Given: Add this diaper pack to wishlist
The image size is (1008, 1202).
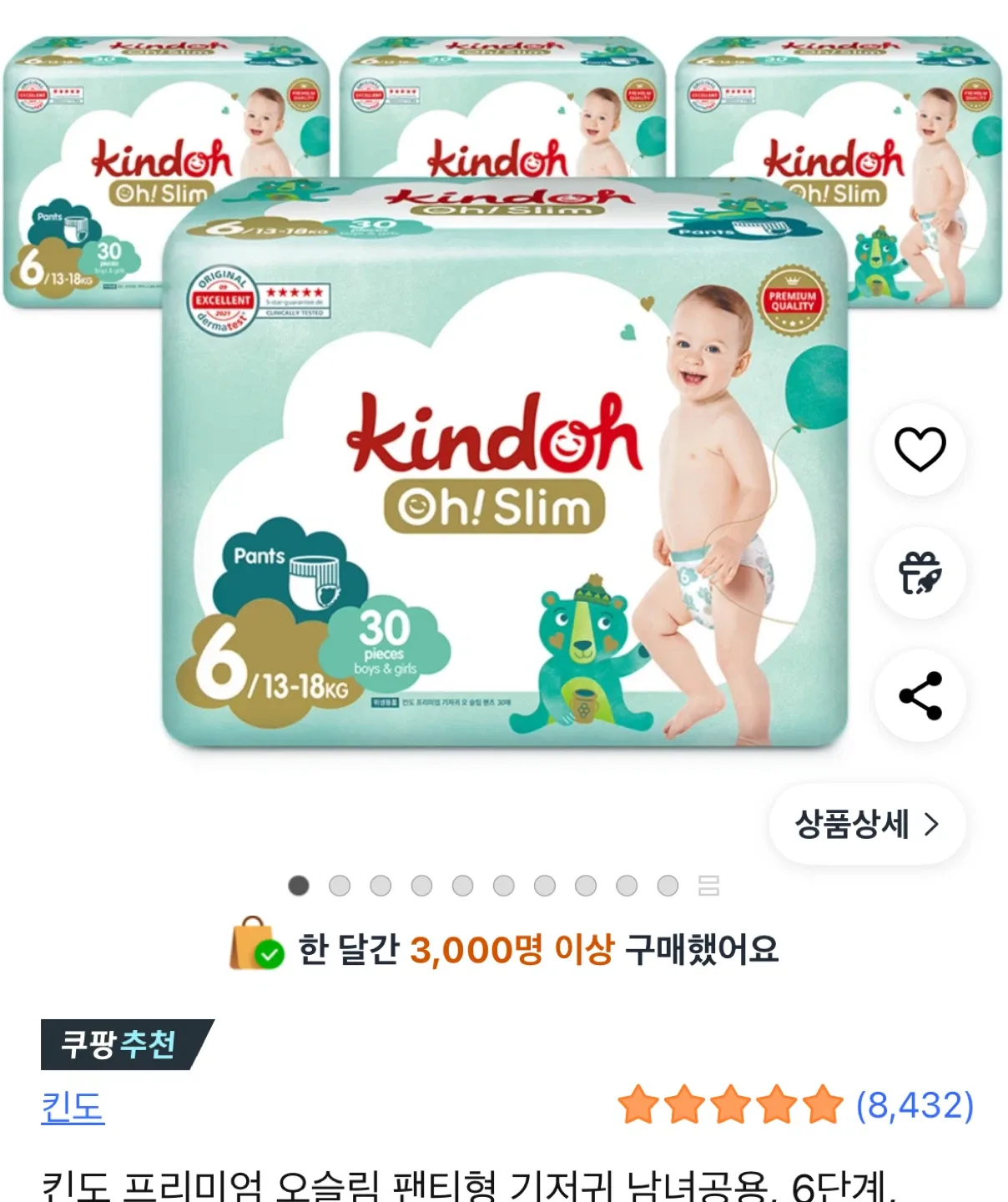Looking at the screenshot, I should point(920,449).
